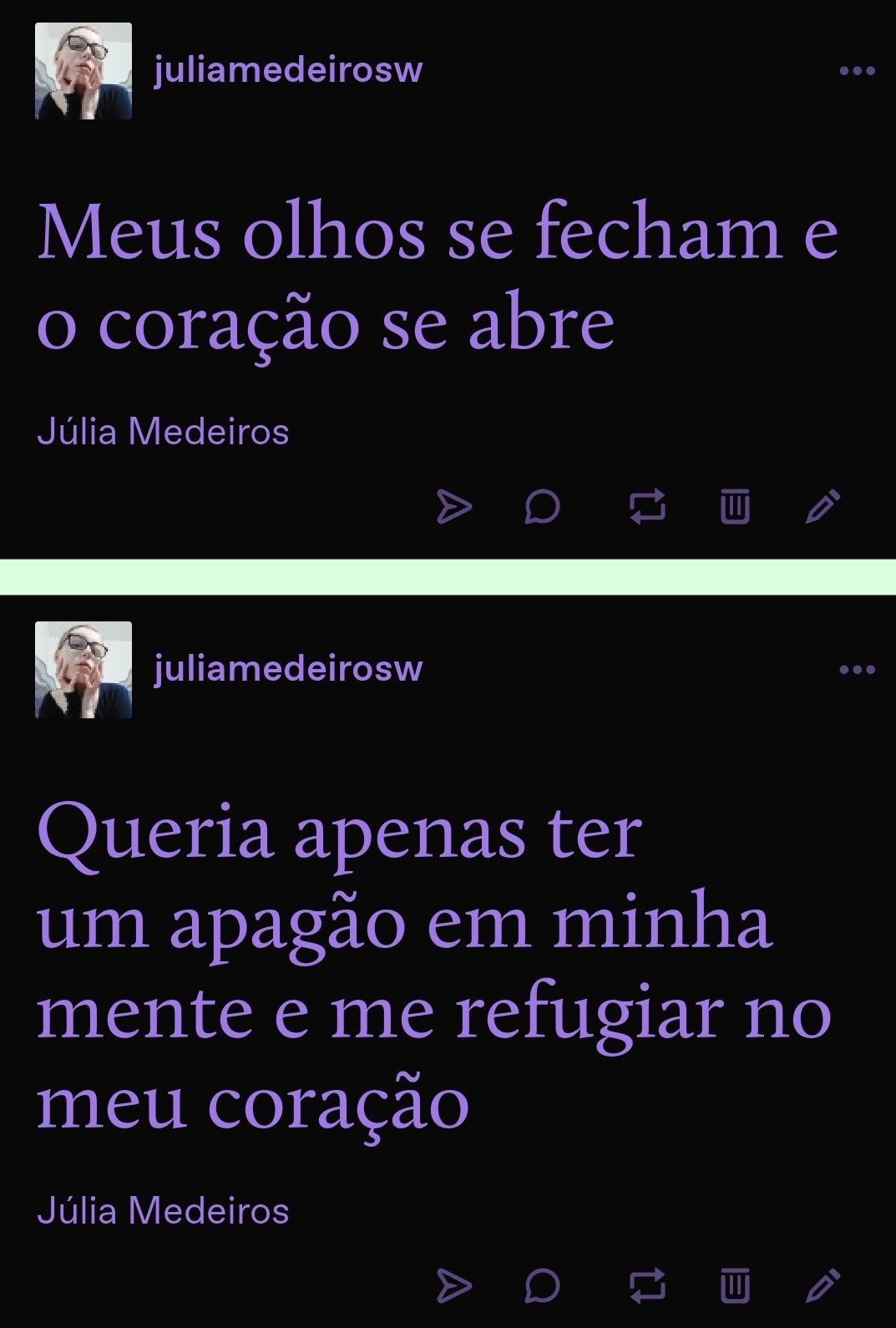Edit the 'Queria apenas ter' post

[823, 1285]
